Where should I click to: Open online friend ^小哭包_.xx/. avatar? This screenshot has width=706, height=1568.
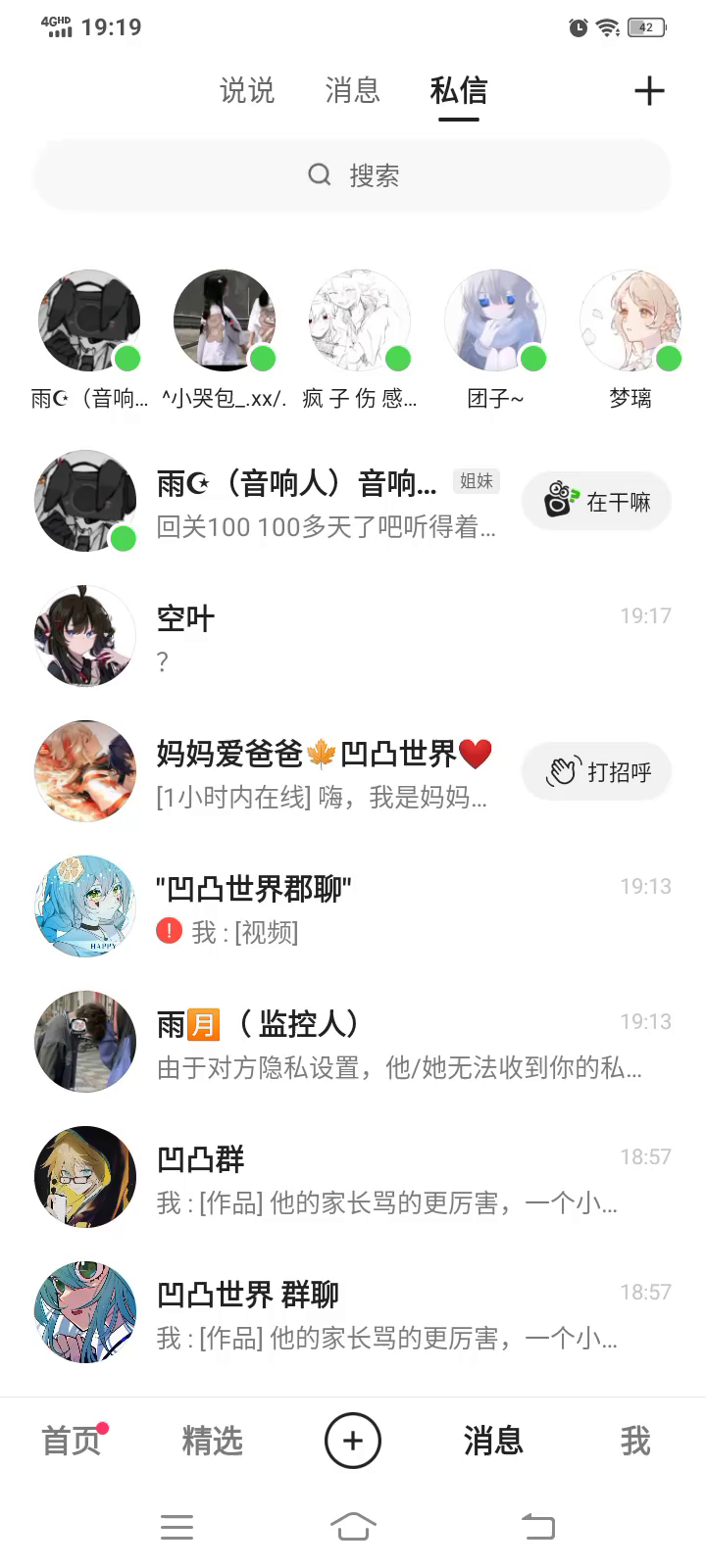pyautogui.click(x=225, y=321)
